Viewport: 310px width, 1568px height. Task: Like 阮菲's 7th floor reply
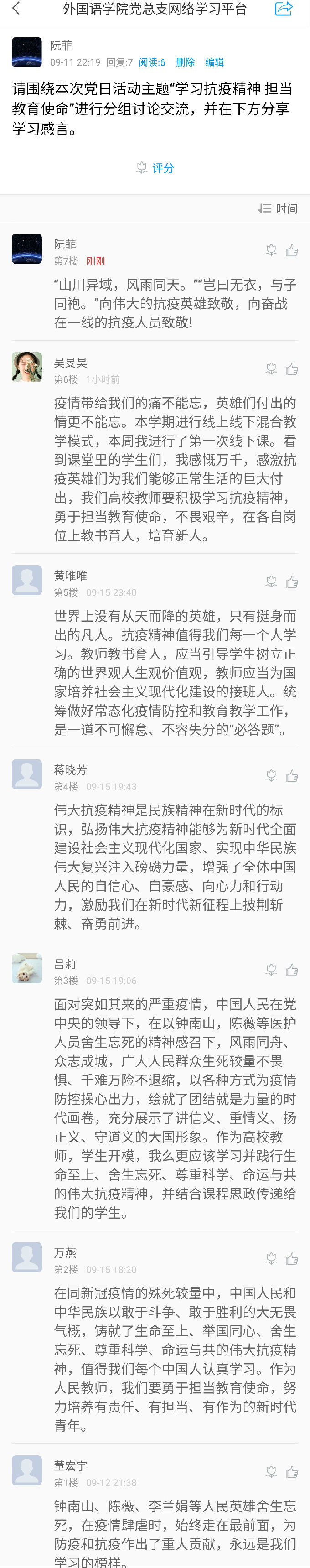292,250
